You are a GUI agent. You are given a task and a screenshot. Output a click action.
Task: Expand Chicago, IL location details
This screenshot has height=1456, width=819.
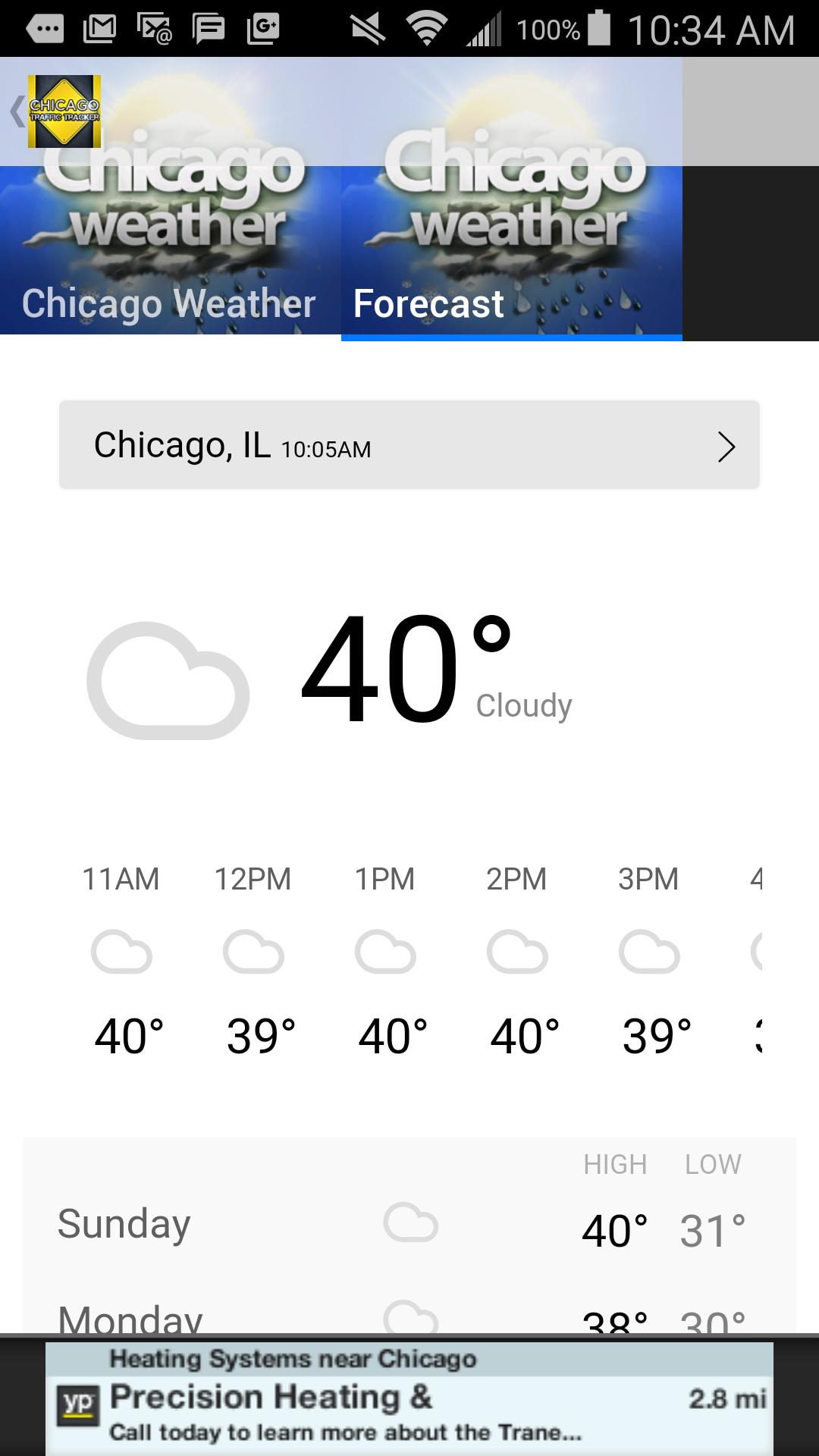click(409, 444)
